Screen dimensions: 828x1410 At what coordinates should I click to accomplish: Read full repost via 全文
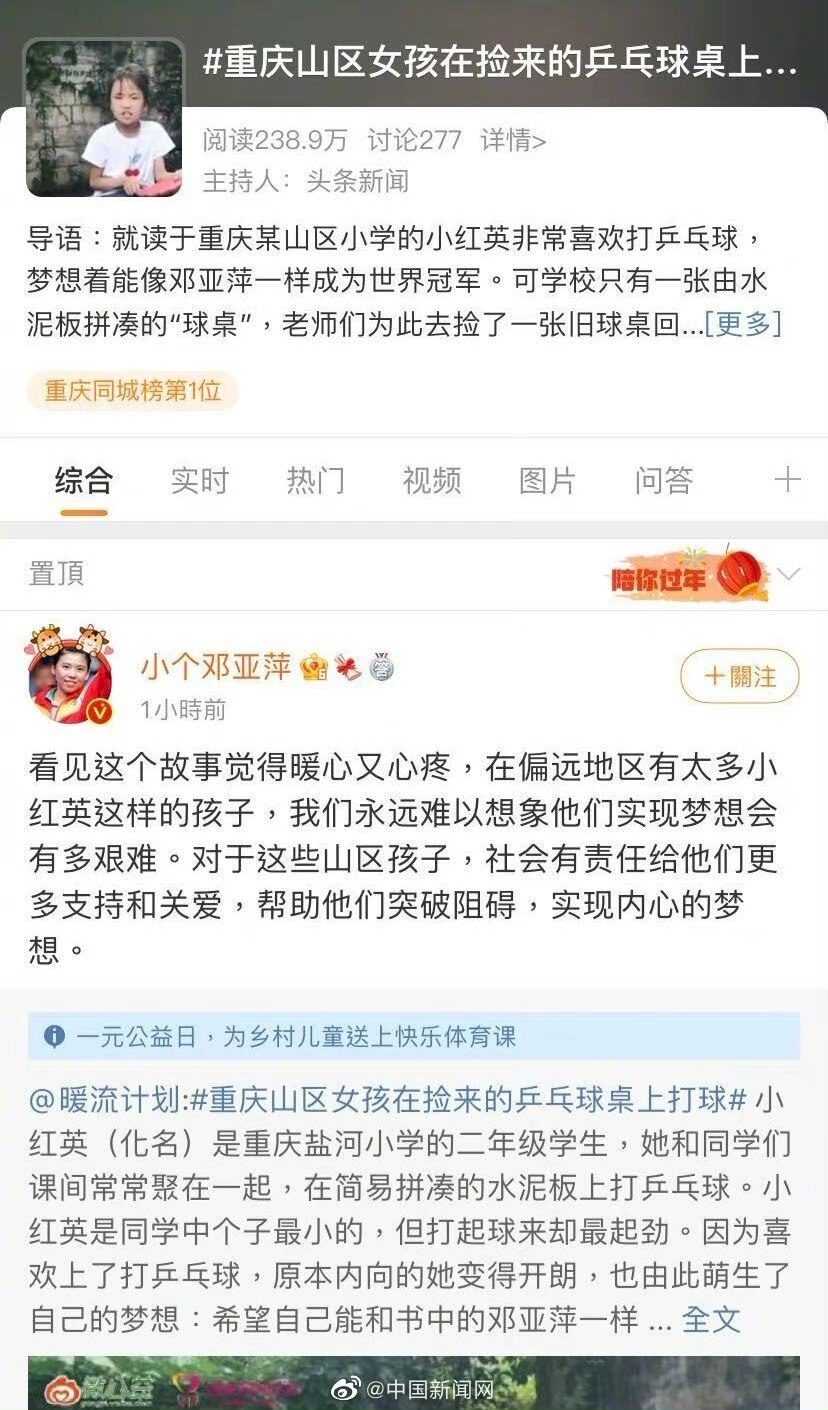click(711, 1319)
